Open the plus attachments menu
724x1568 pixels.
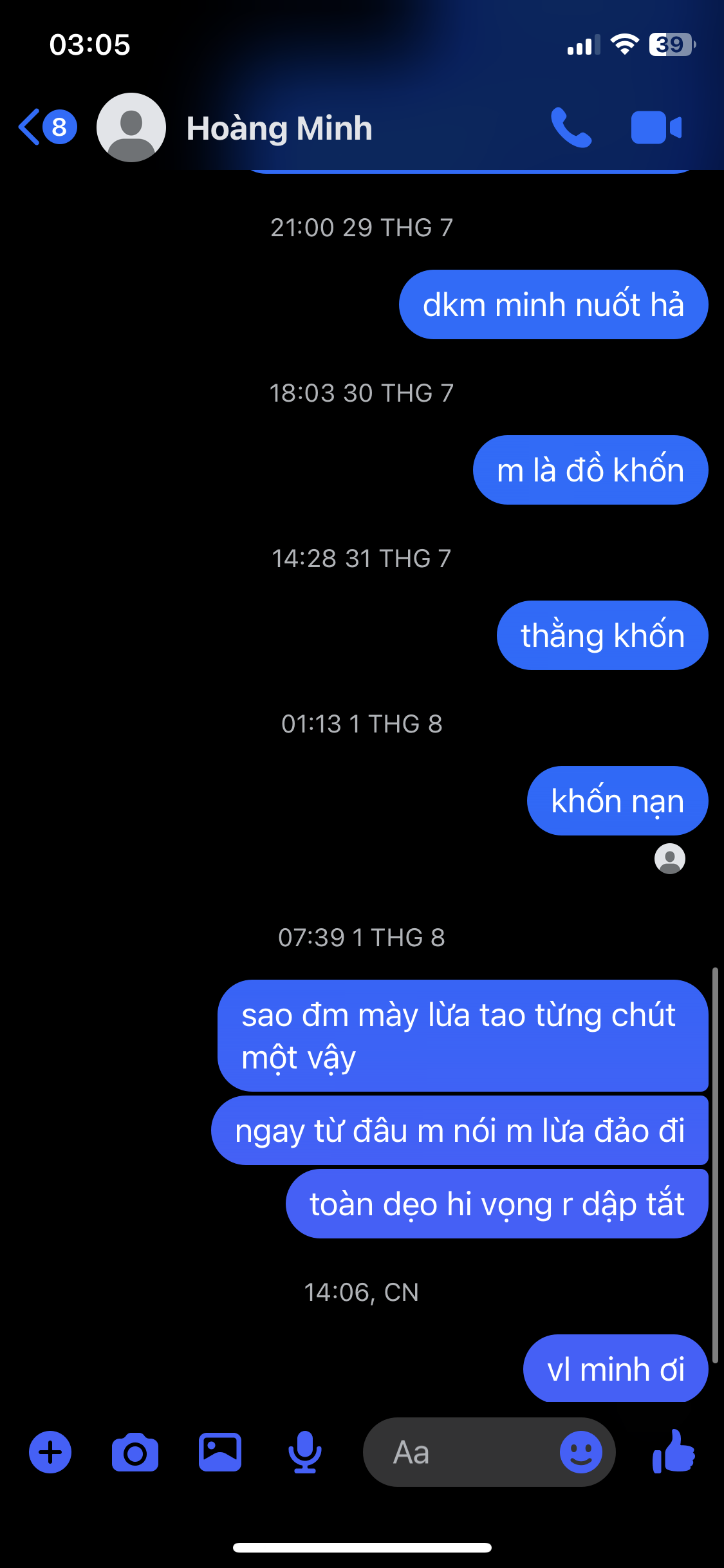50,1452
